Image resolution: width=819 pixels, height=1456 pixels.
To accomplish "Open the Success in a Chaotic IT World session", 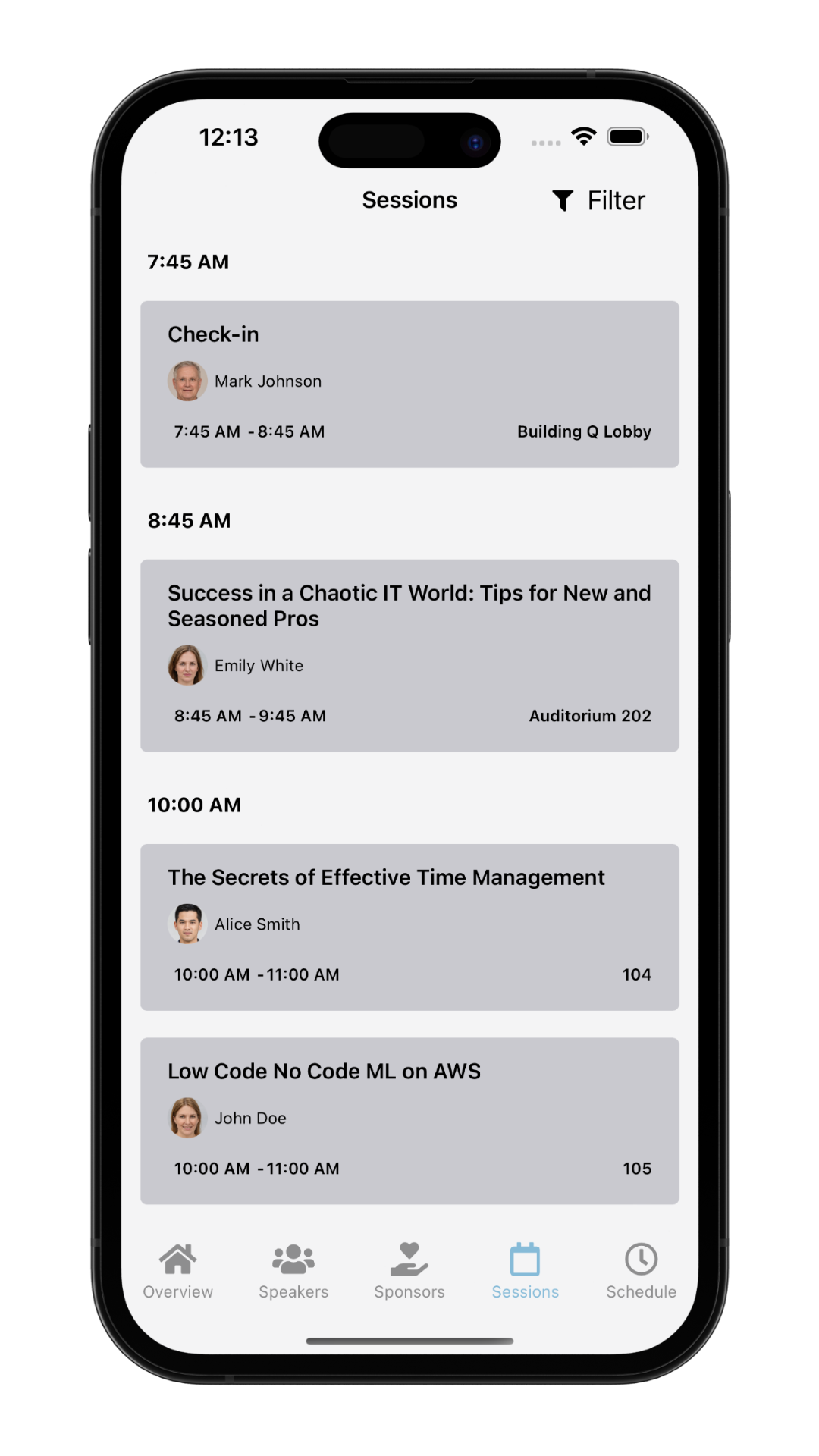I will tap(409, 655).
